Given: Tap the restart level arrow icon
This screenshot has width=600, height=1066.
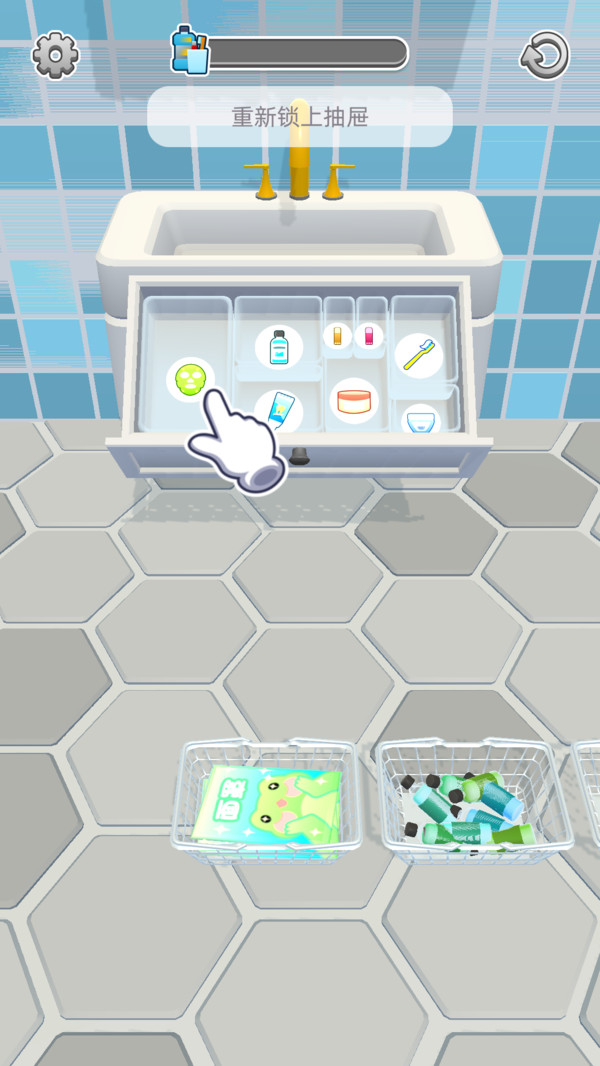Looking at the screenshot, I should pos(544,55).
